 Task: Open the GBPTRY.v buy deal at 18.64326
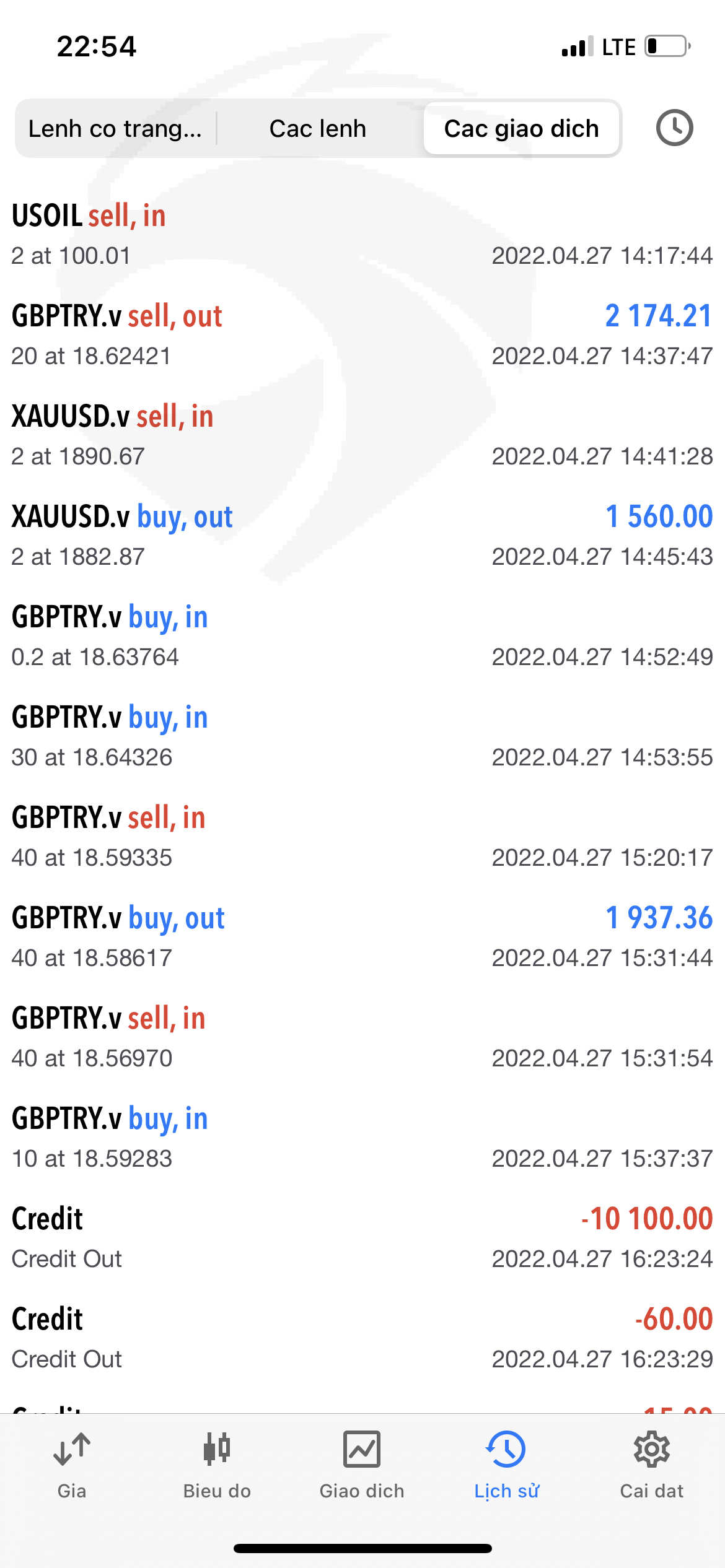point(362,737)
